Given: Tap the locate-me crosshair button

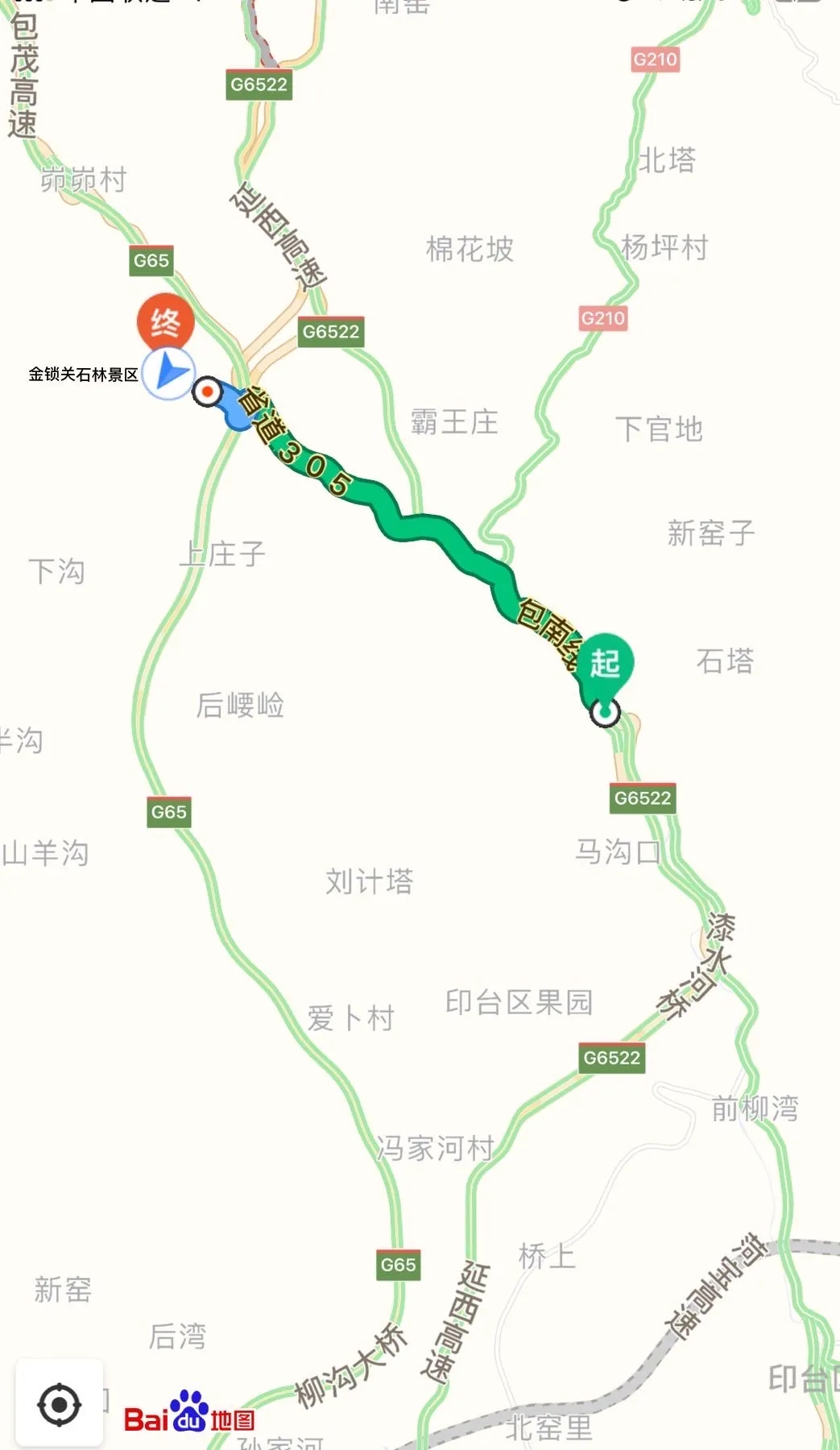Looking at the screenshot, I should pyautogui.click(x=60, y=1404).
